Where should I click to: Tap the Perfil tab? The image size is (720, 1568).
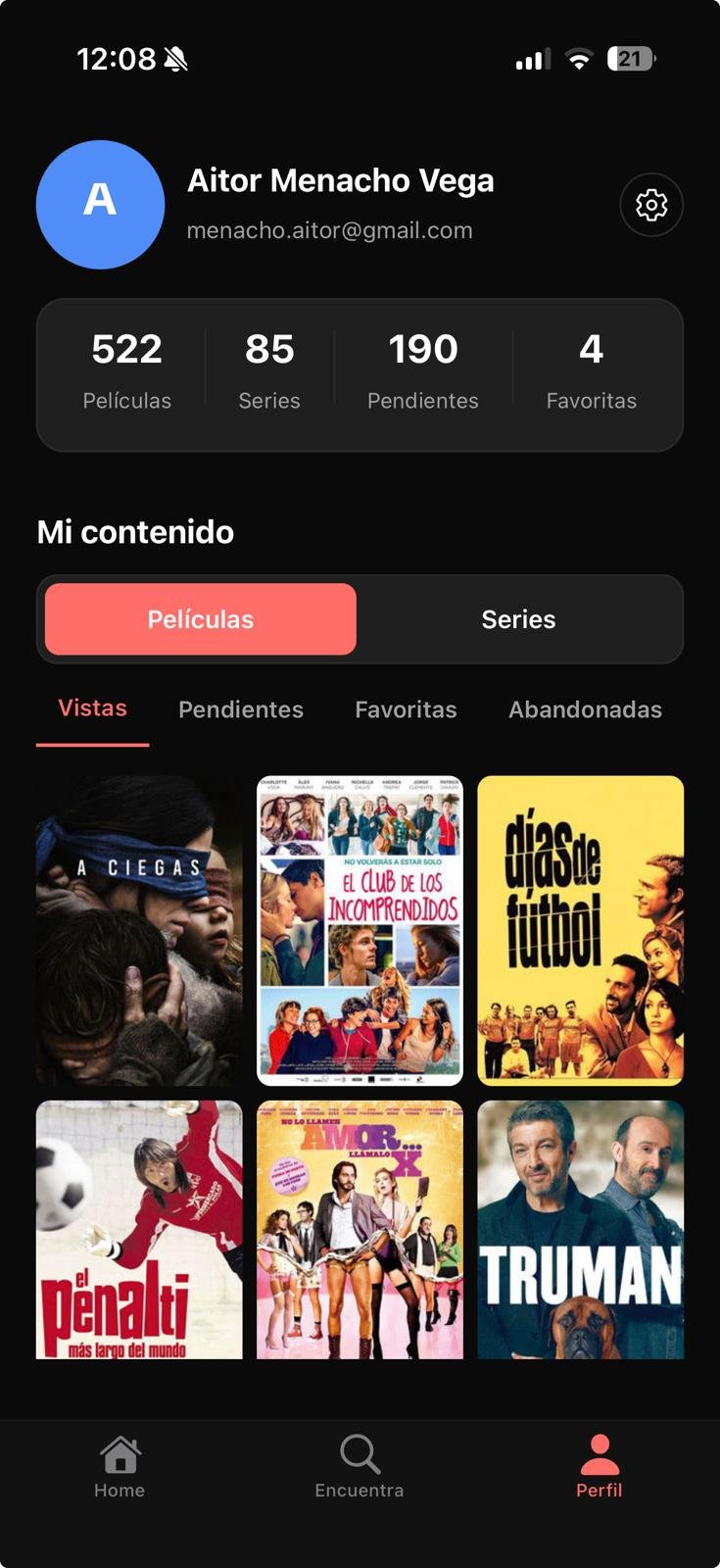pos(600,1467)
